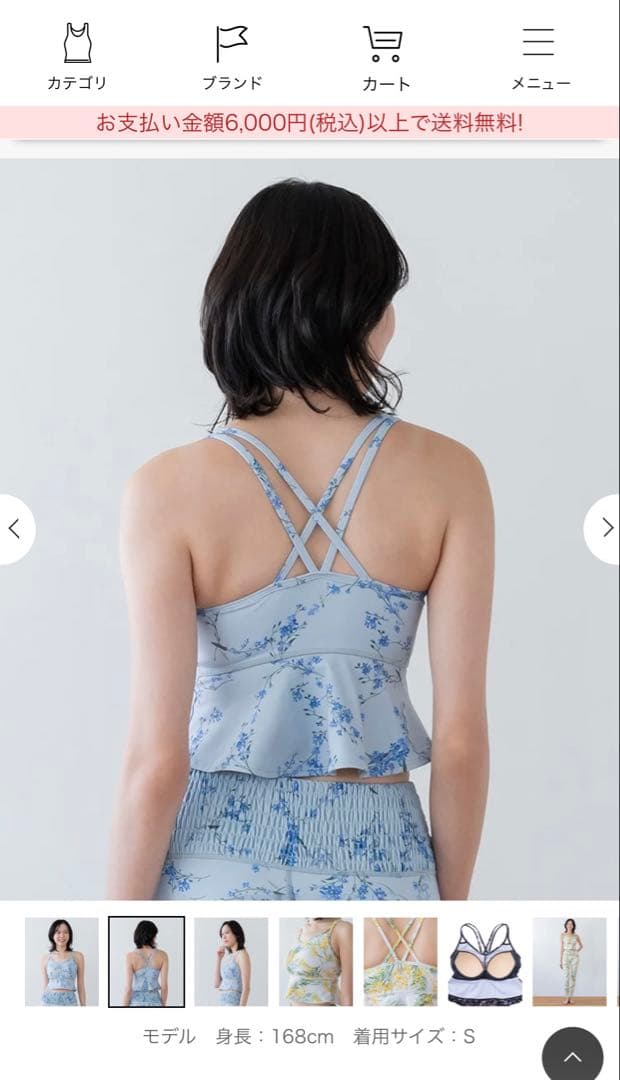Open the ブランド brand list
The image size is (620, 1080).
[231, 57]
